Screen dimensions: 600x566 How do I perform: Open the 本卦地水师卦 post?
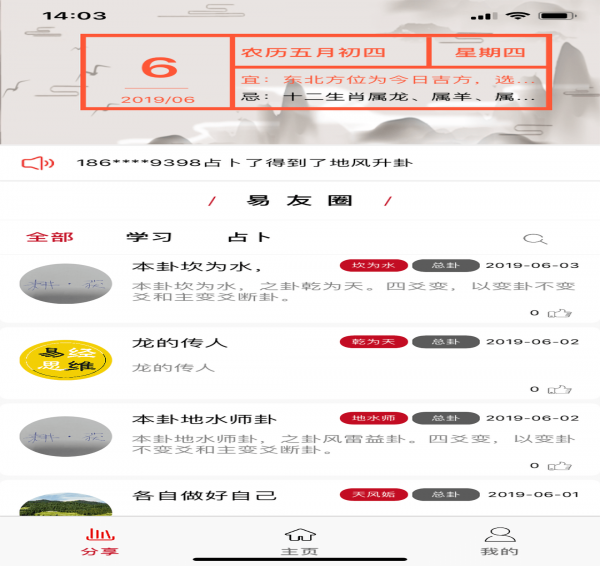click(204, 419)
